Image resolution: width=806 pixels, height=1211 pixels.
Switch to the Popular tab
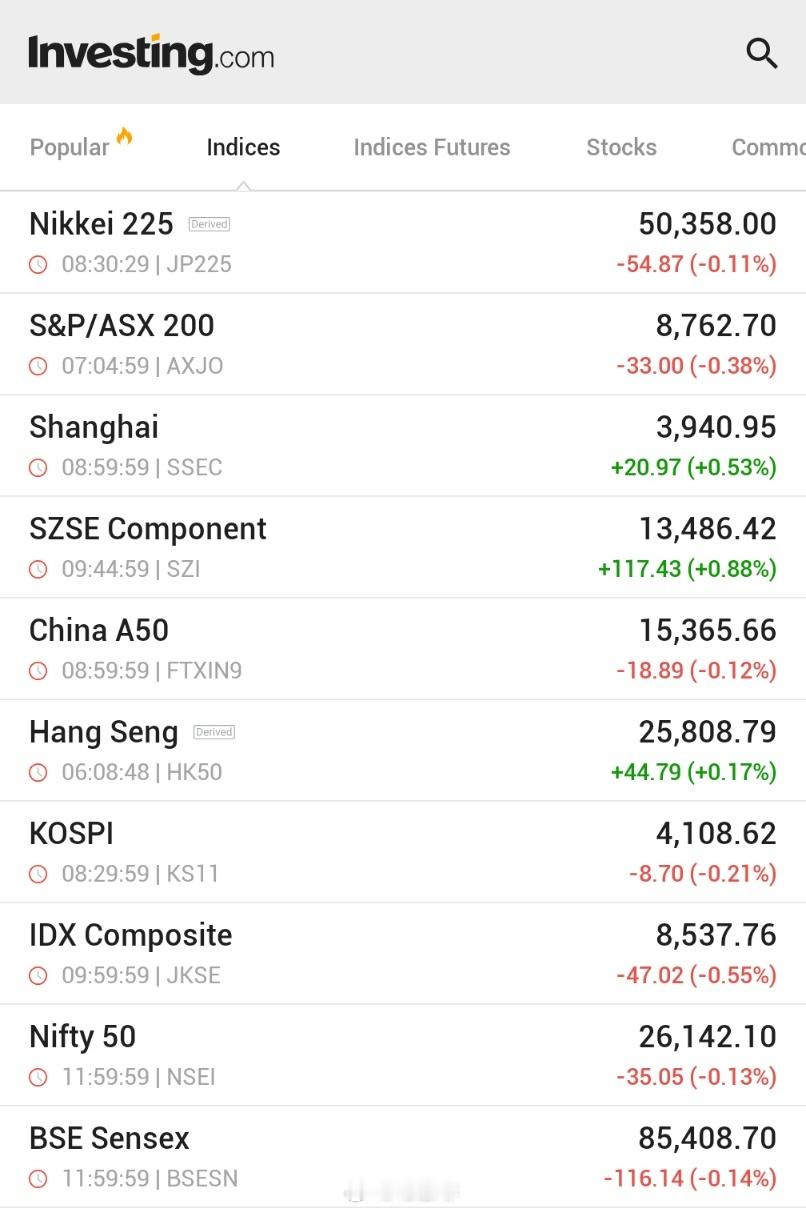click(x=68, y=147)
